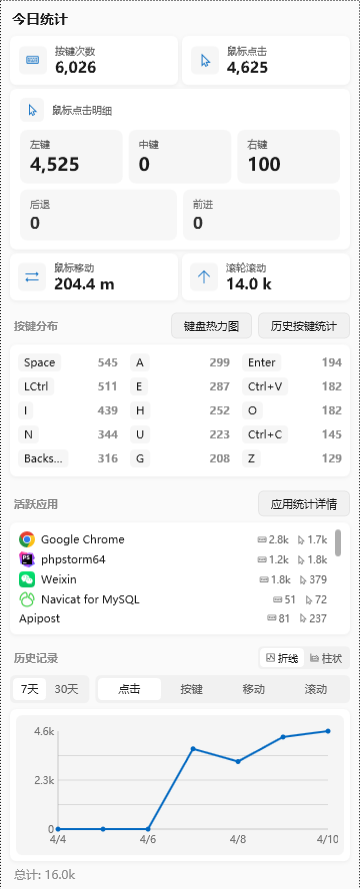Open 历史按键统计 key history
Viewport: 360px width, 889px height.
tap(303, 326)
